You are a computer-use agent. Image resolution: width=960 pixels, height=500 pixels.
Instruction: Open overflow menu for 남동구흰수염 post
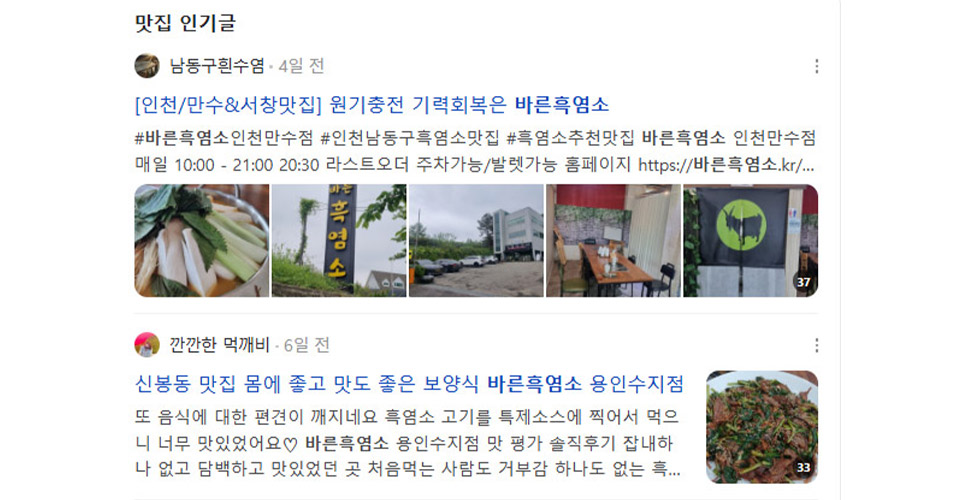(x=816, y=66)
